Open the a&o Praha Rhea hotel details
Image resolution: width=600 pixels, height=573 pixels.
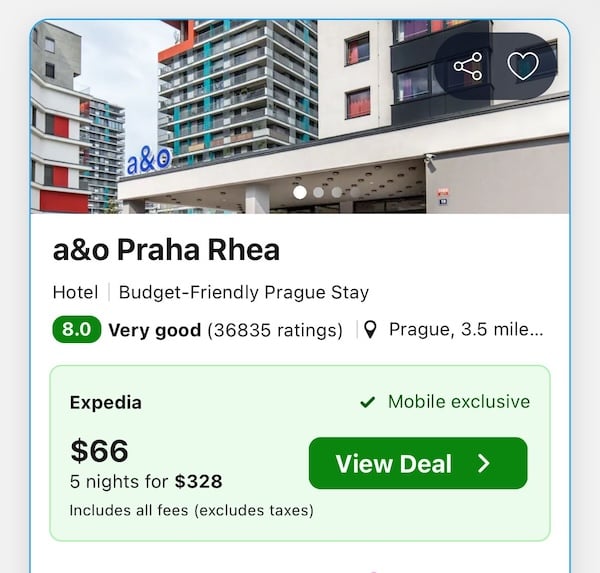coord(166,249)
